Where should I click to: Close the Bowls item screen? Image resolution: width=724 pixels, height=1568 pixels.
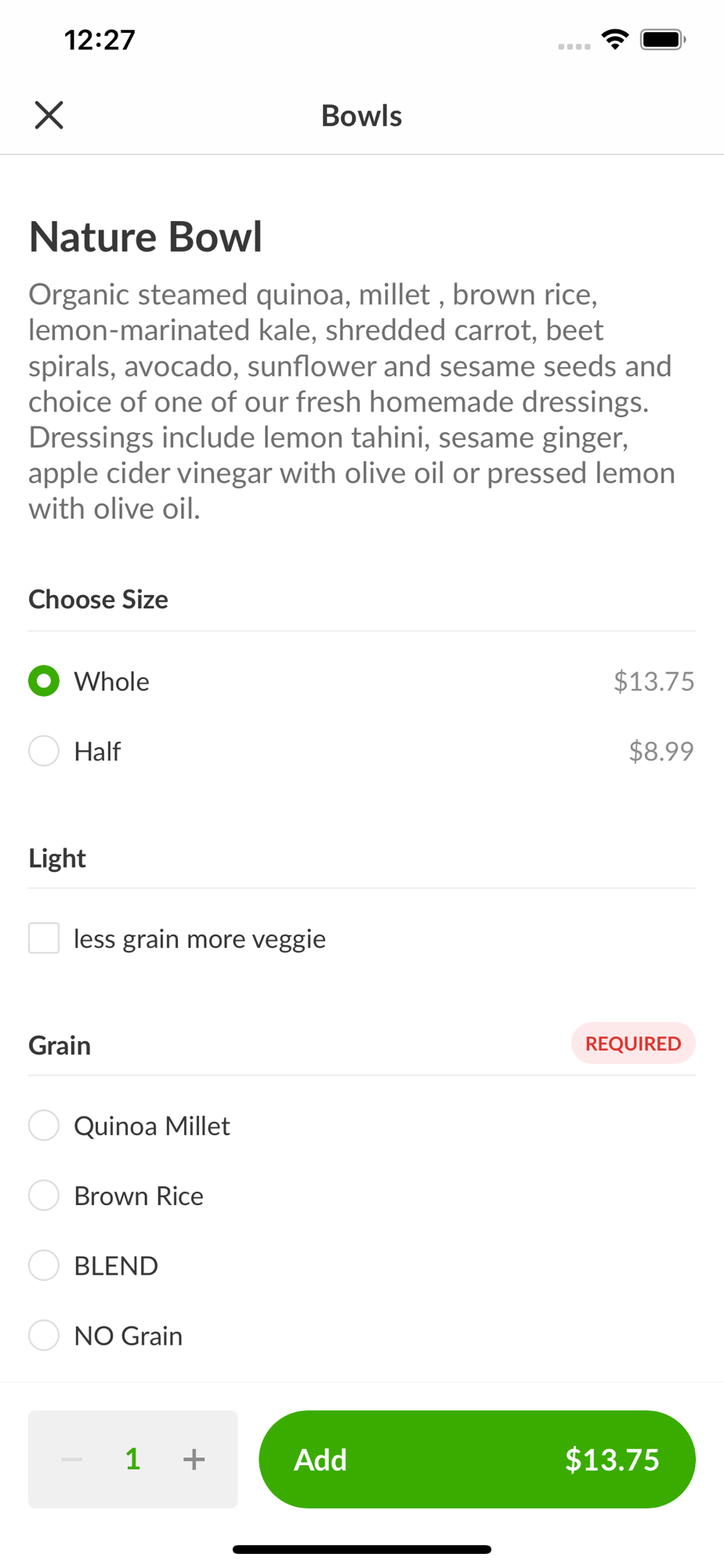[49, 115]
